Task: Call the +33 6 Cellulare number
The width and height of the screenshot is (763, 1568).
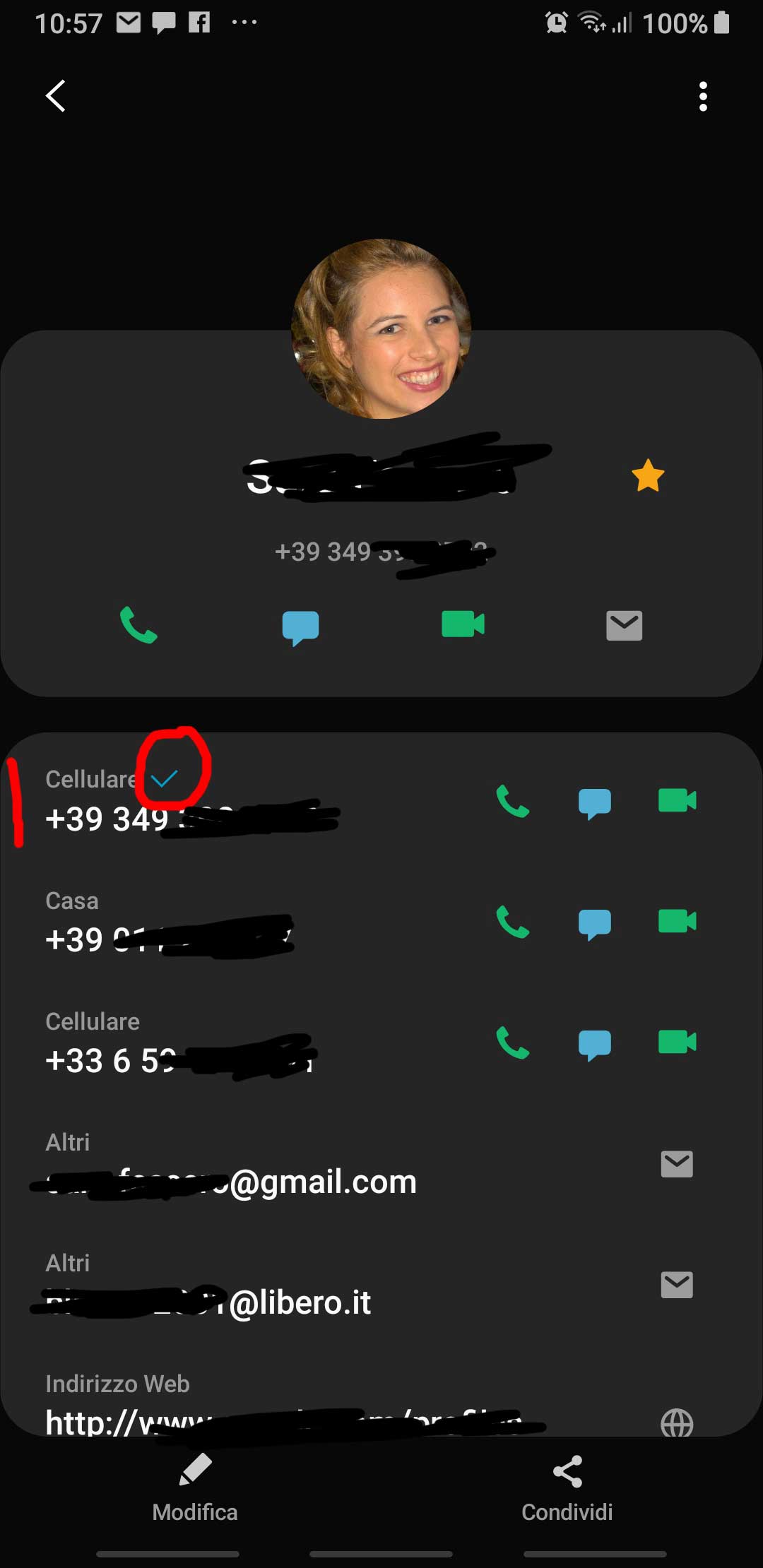Action: 513,1043
